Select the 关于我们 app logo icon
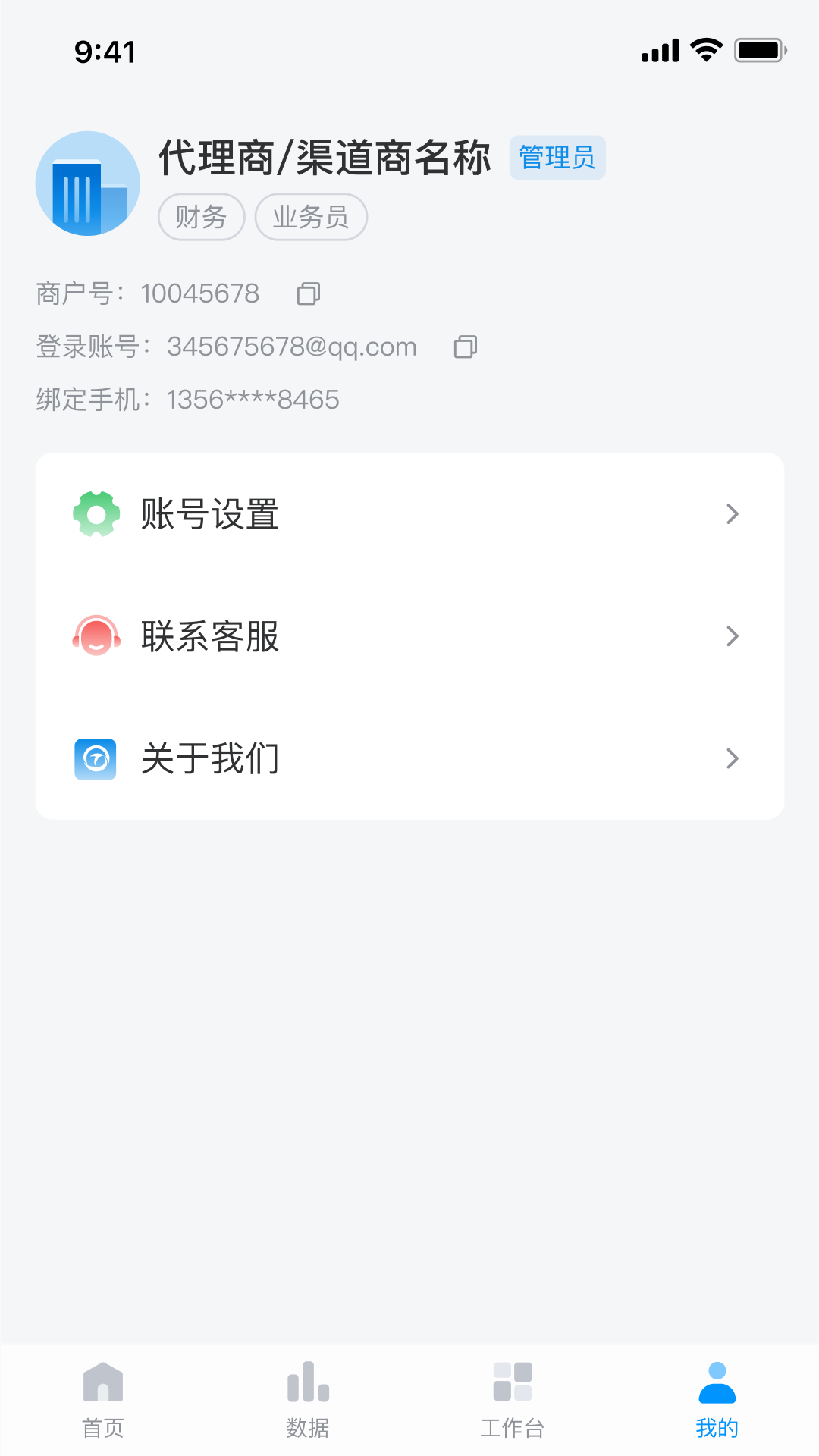 [95, 758]
